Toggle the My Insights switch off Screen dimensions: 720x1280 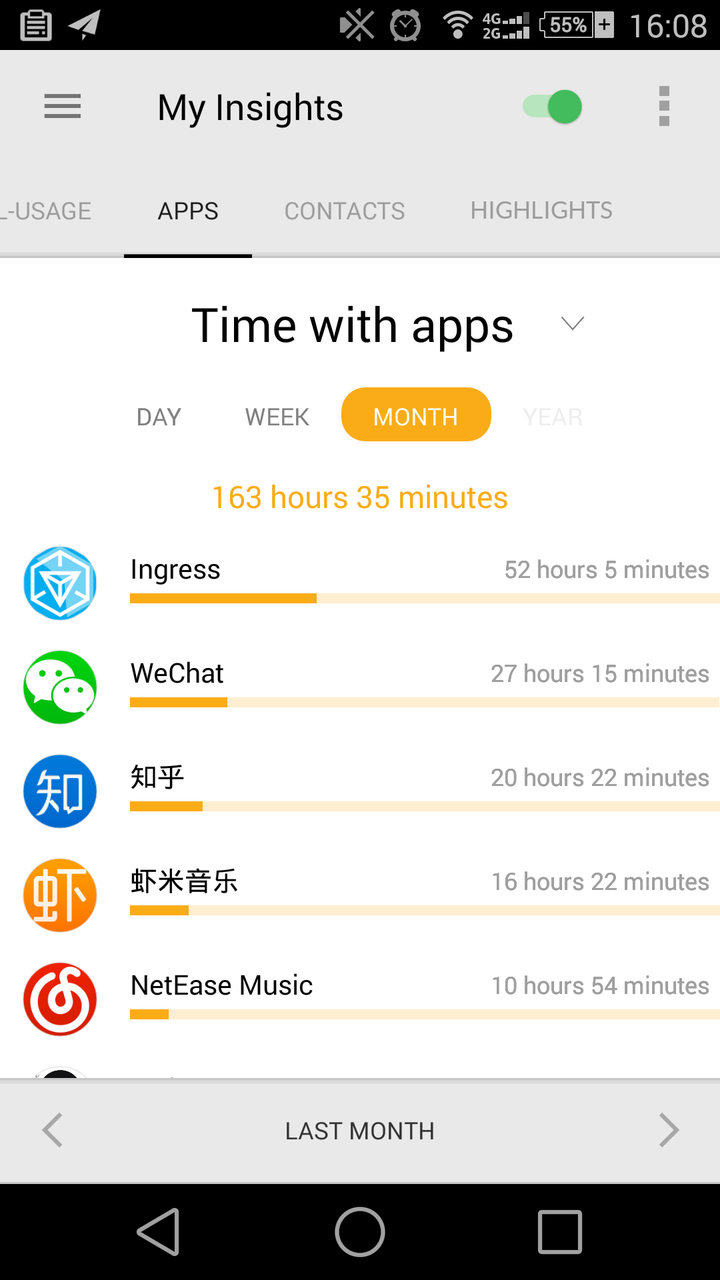click(x=553, y=107)
